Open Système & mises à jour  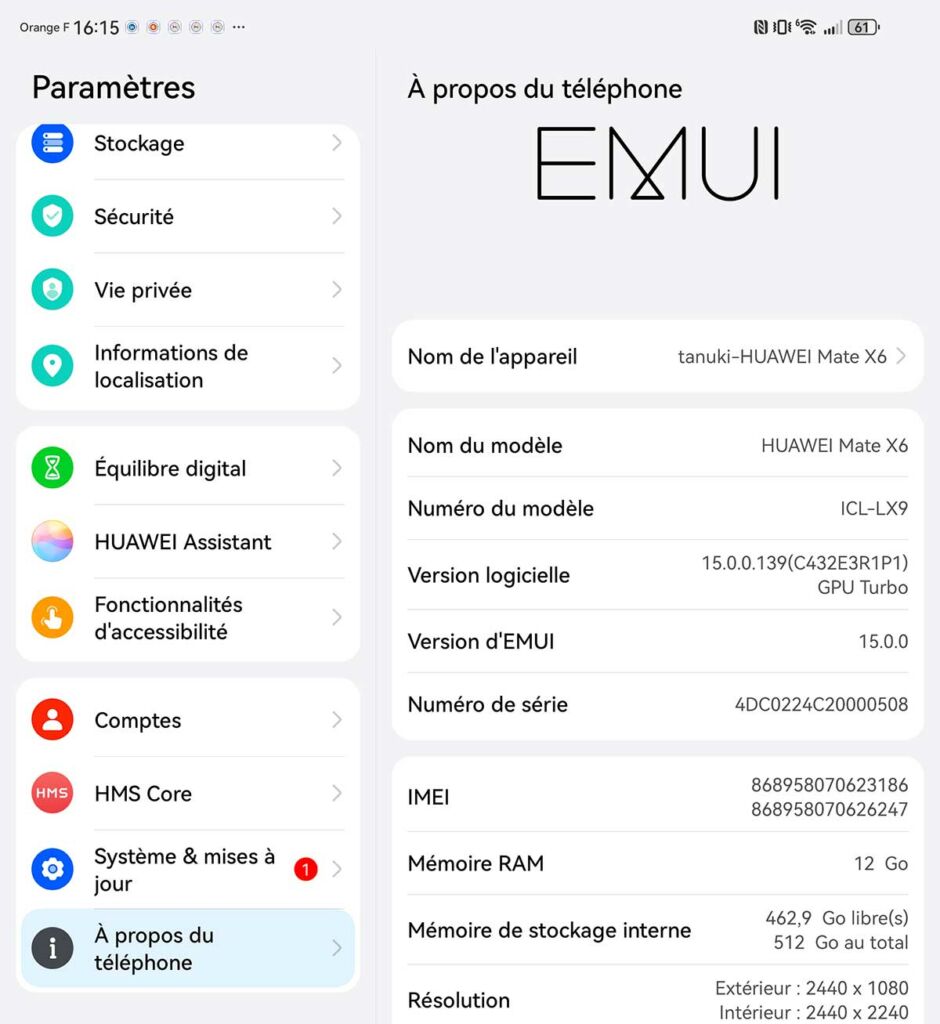click(x=188, y=870)
